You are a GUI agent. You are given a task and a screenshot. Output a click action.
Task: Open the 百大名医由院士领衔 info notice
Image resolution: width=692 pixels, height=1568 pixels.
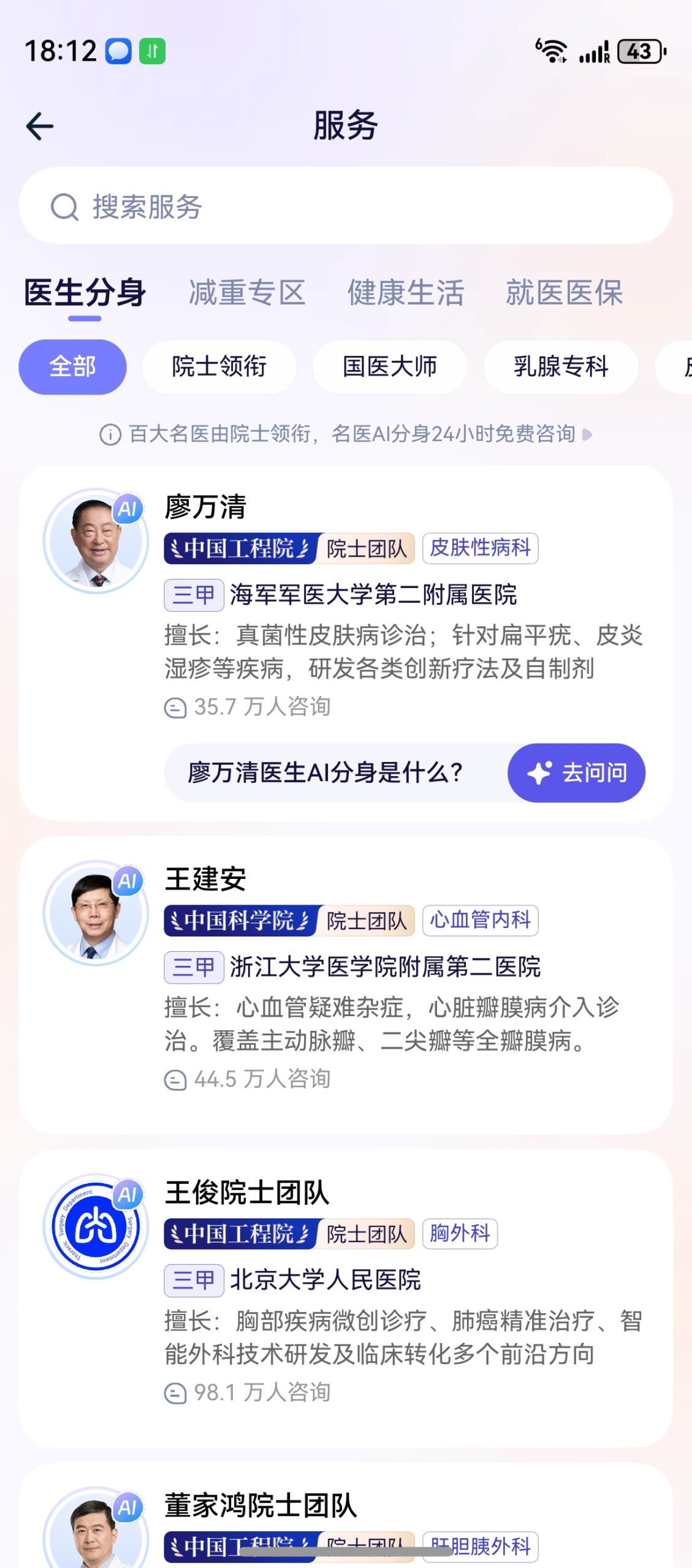point(346,434)
